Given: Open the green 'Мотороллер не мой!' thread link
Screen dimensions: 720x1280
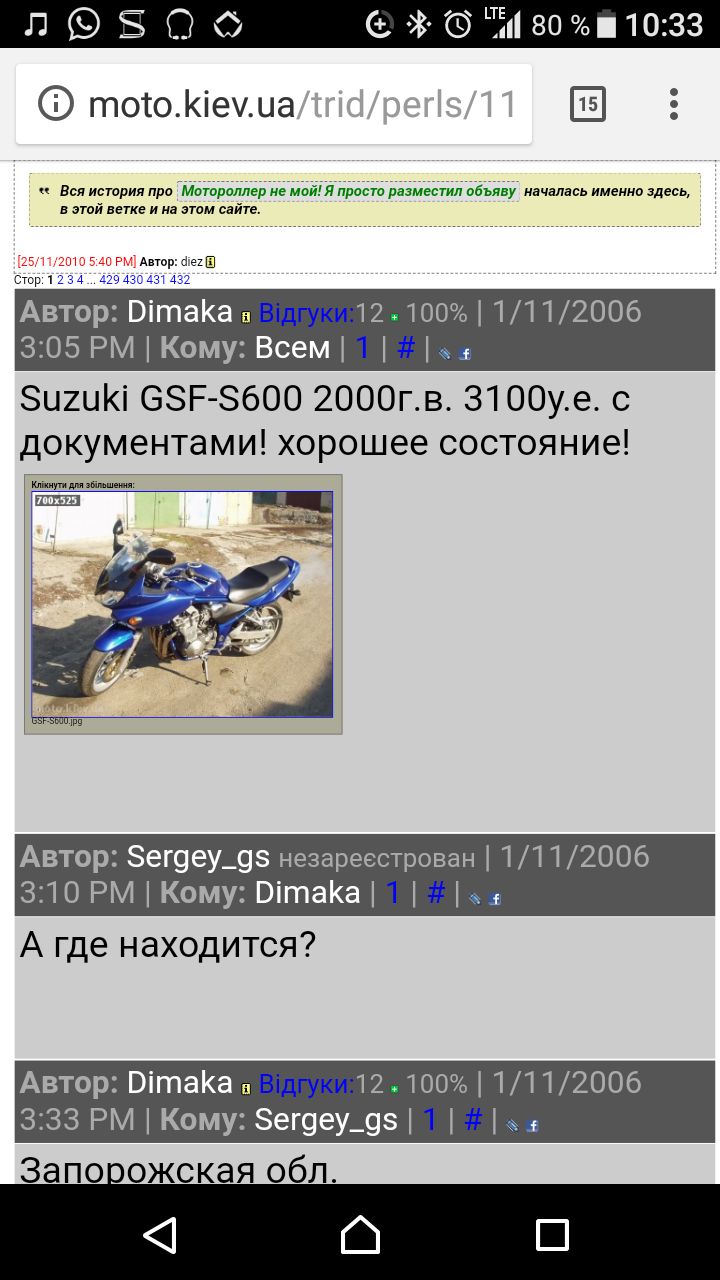Looking at the screenshot, I should (x=348, y=191).
